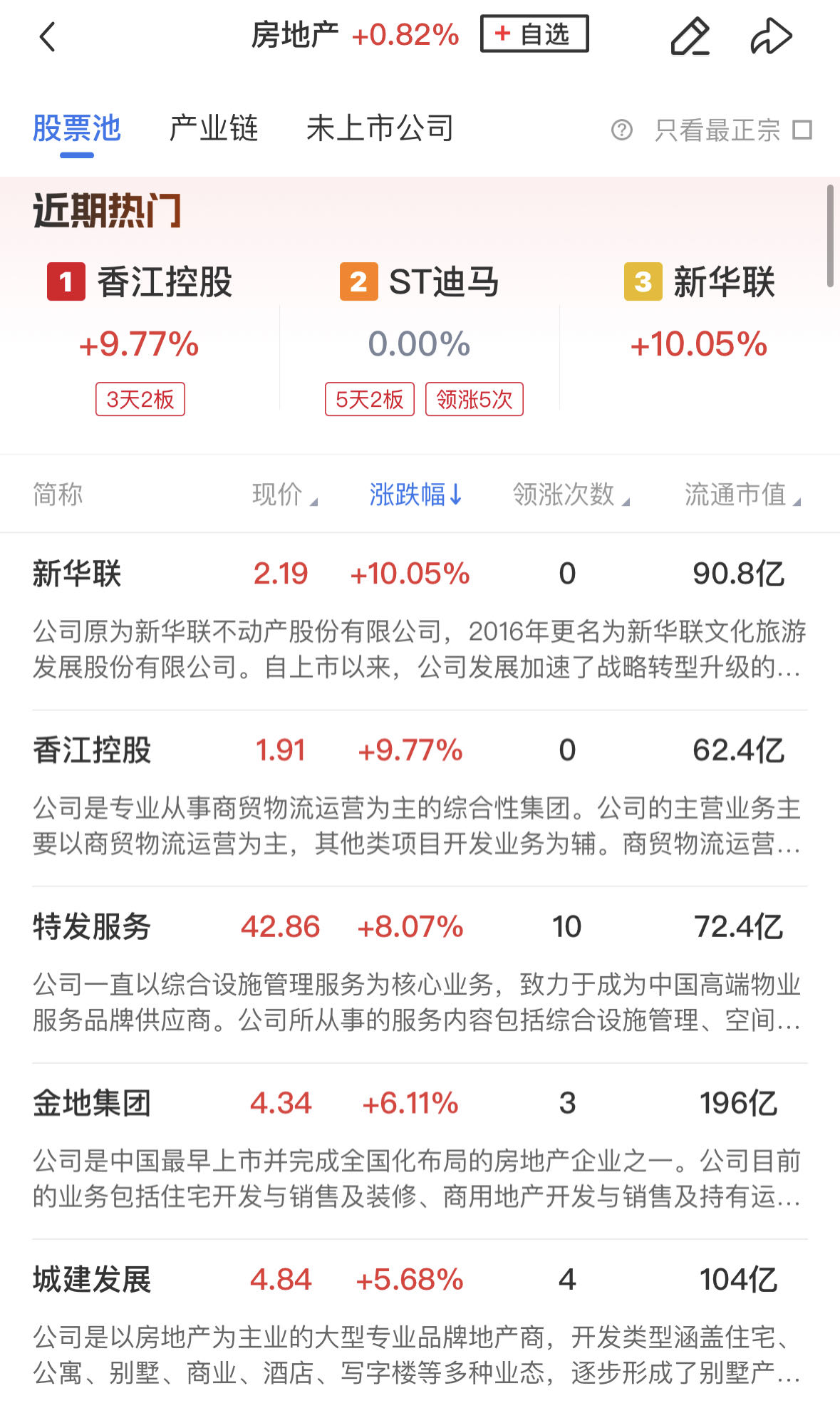
Task: Sort the list by 现价
Action: click(x=284, y=495)
